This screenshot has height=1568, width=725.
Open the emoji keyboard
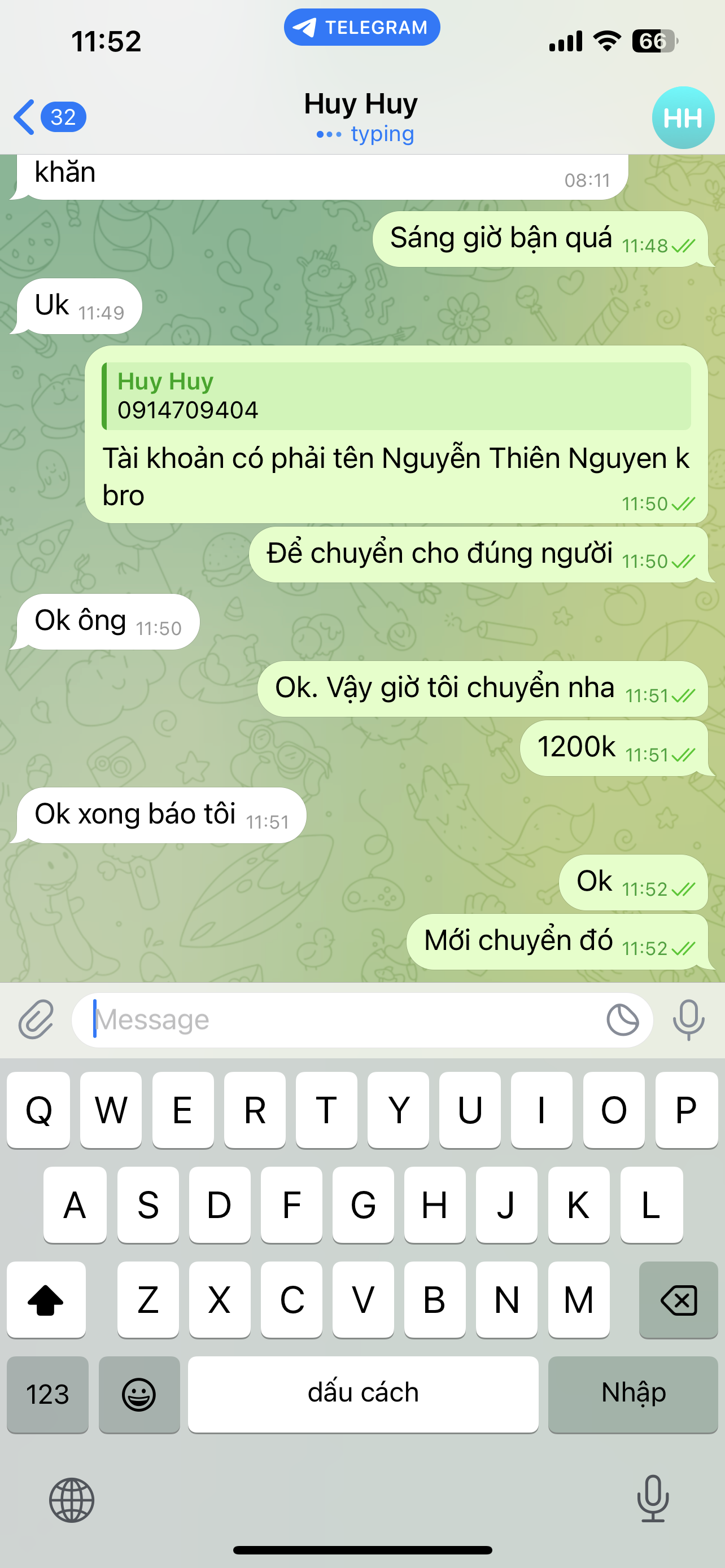(x=139, y=1394)
